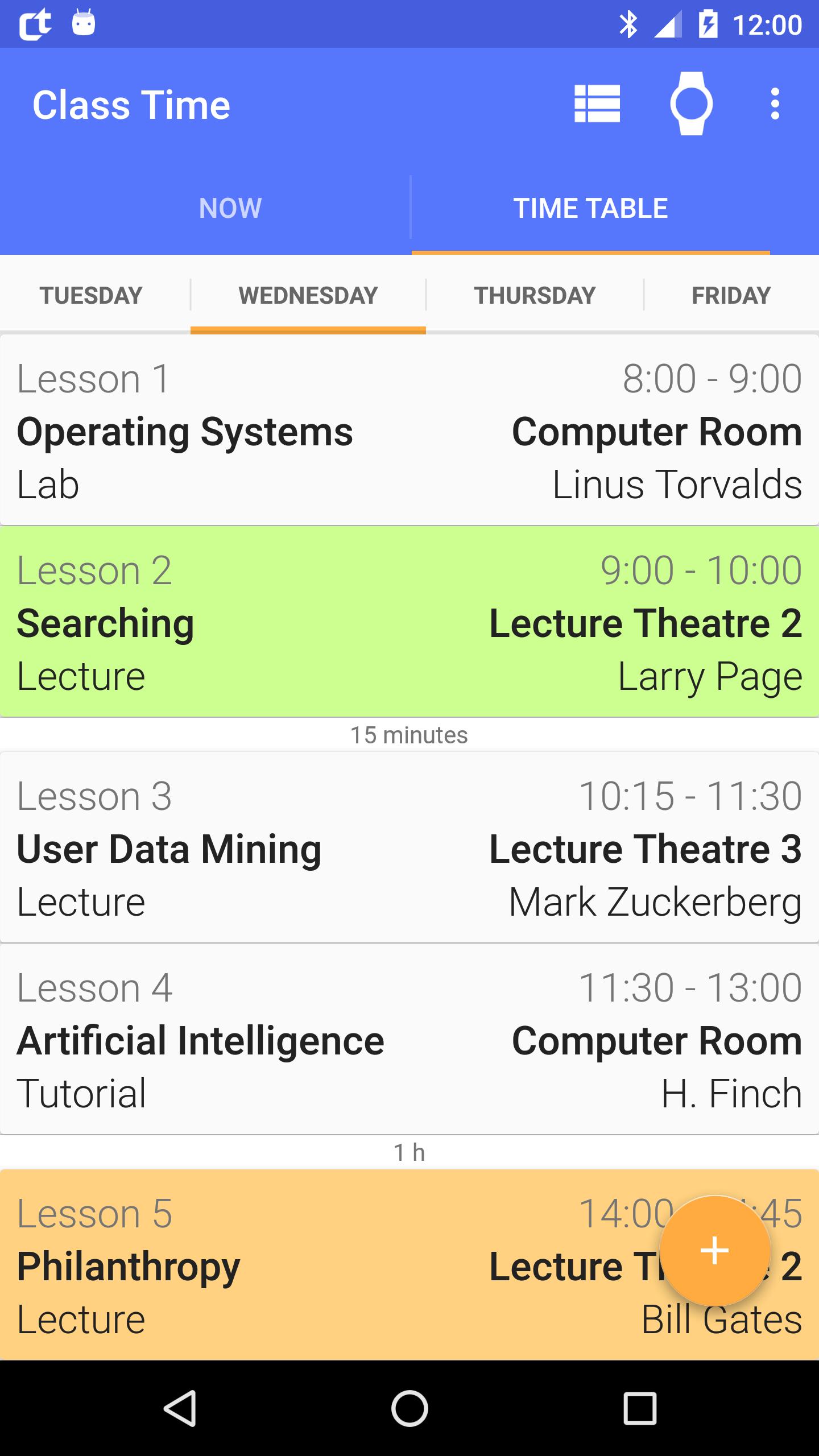Image resolution: width=819 pixels, height=1456 pixels.
Task: Switch to the FRIDAY tab
Action: [730, 295]
